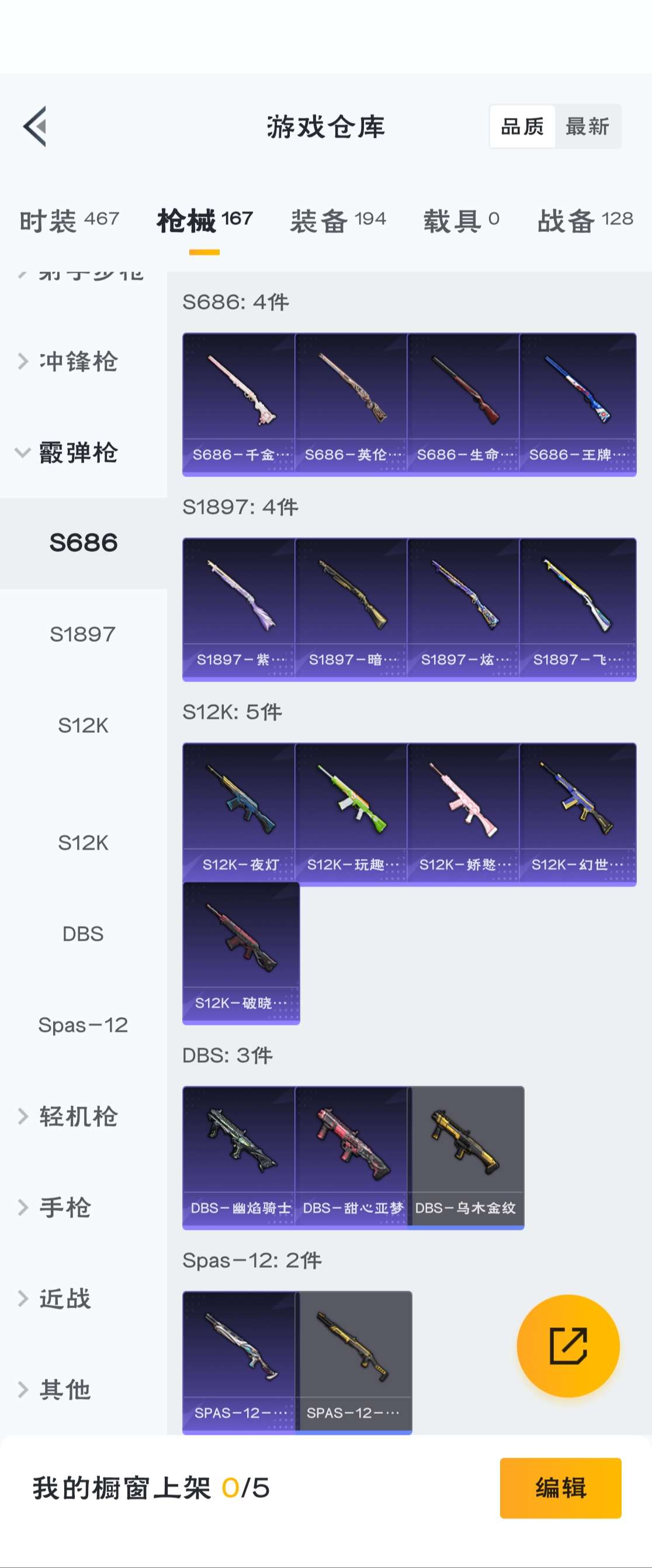Expand the 手枪 category
Image resolution: width=652 pixels, height=1568 pixels.
tap(64, 1208)
